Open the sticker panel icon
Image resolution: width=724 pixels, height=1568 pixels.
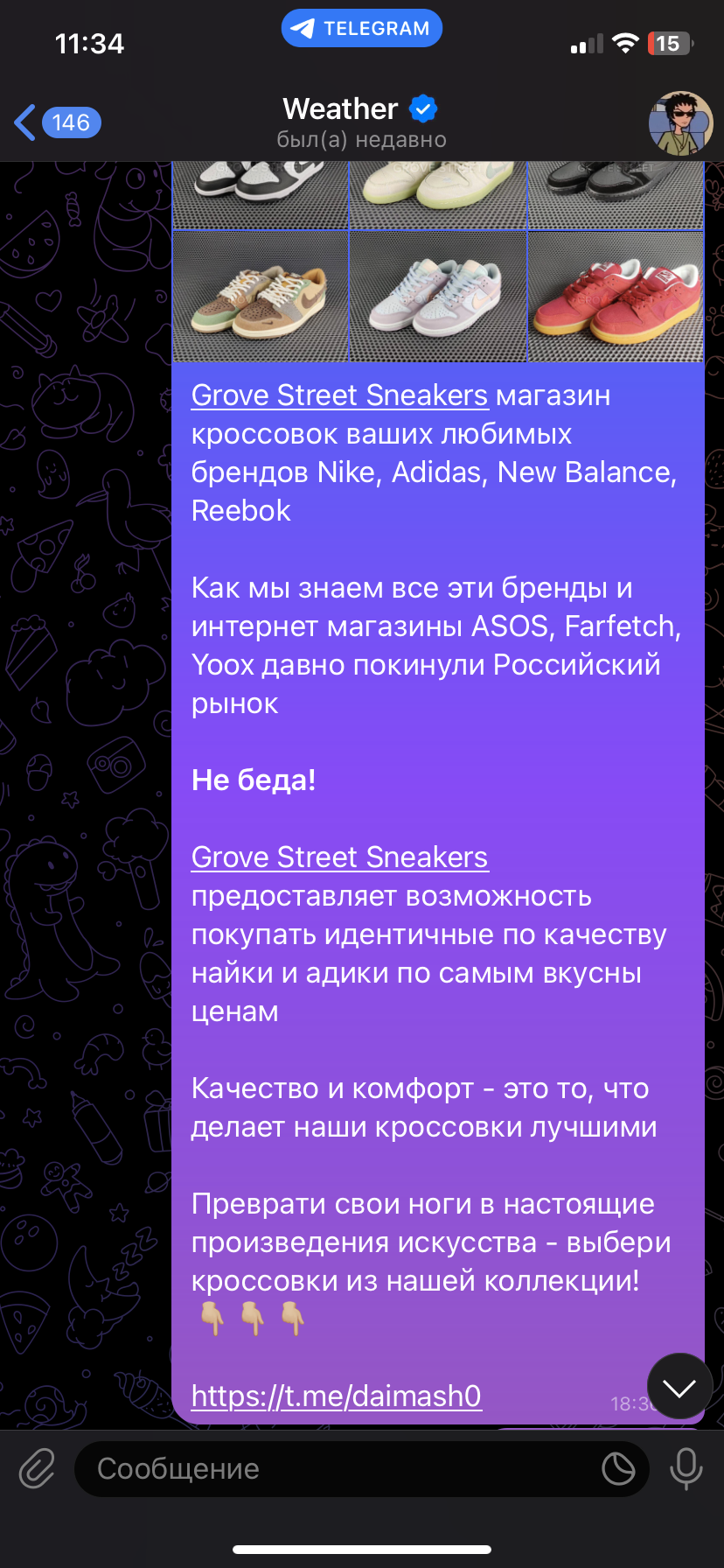pos(618,1468)
